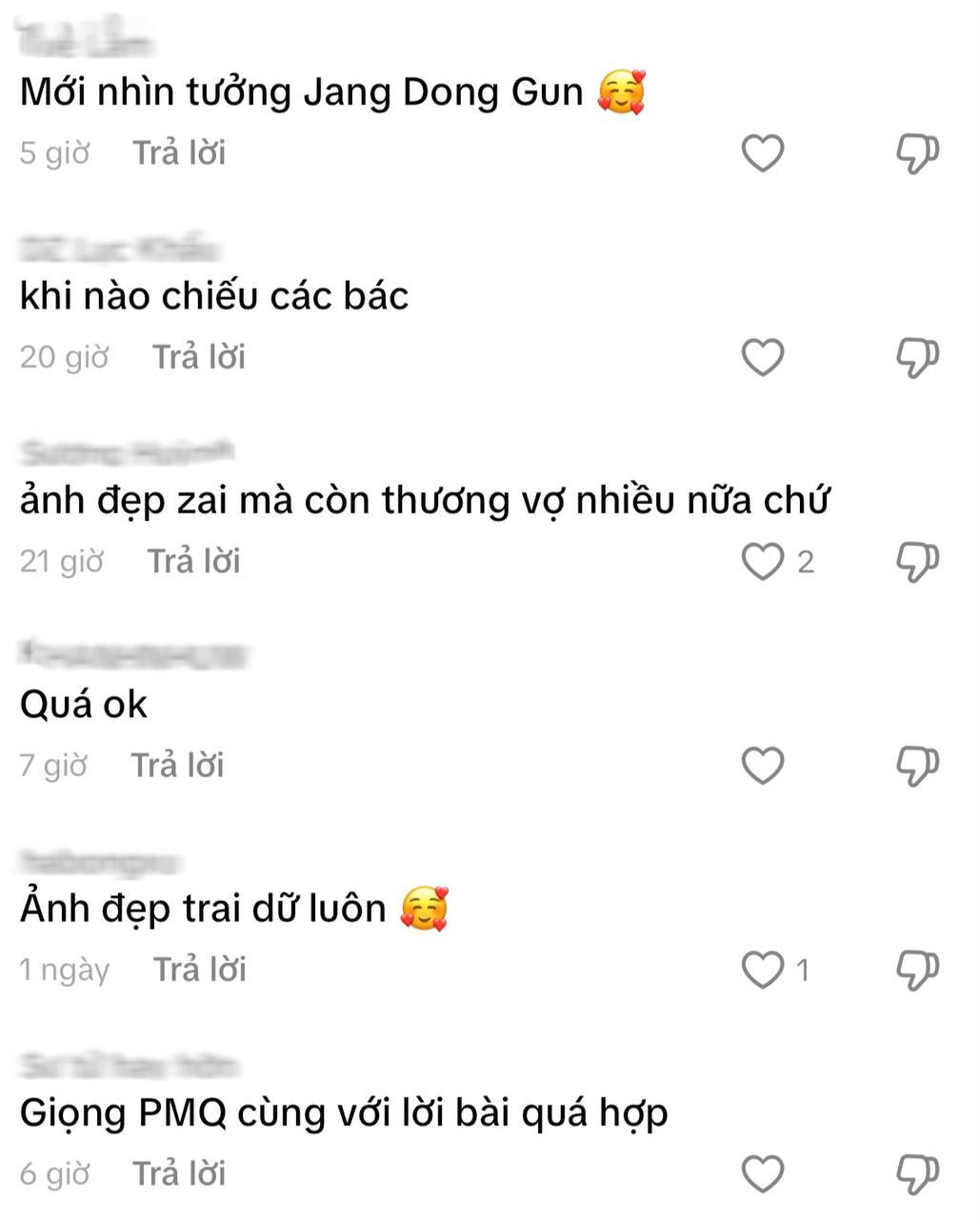Image resolution: width=980 pixels, height=1219 pixels.
Task: Like the 'Mới nhìn tưởng Jang Dong Gun' comment
Action: click(762, 153)
